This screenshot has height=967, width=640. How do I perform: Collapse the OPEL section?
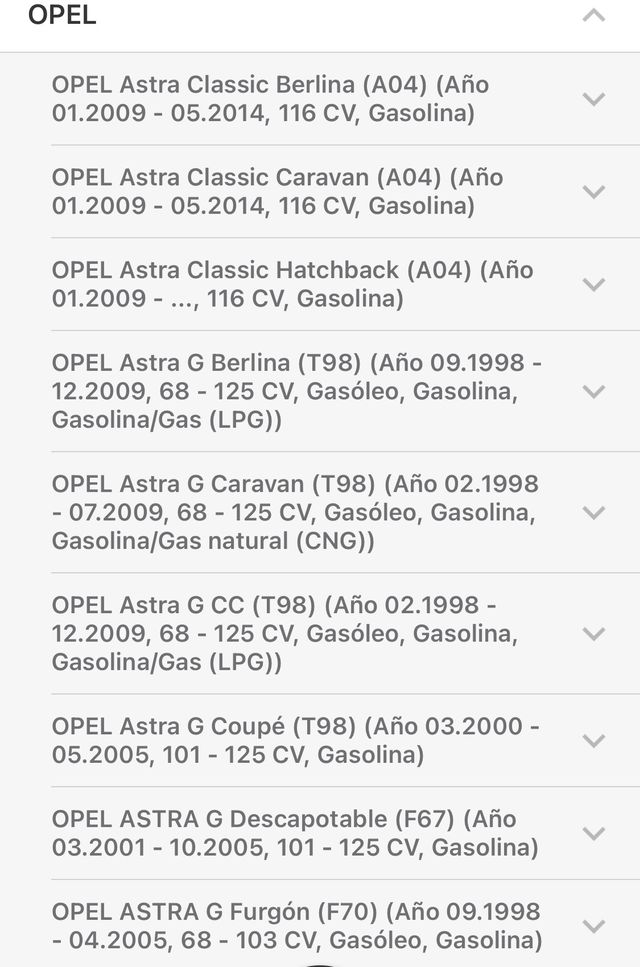point(594,16)
